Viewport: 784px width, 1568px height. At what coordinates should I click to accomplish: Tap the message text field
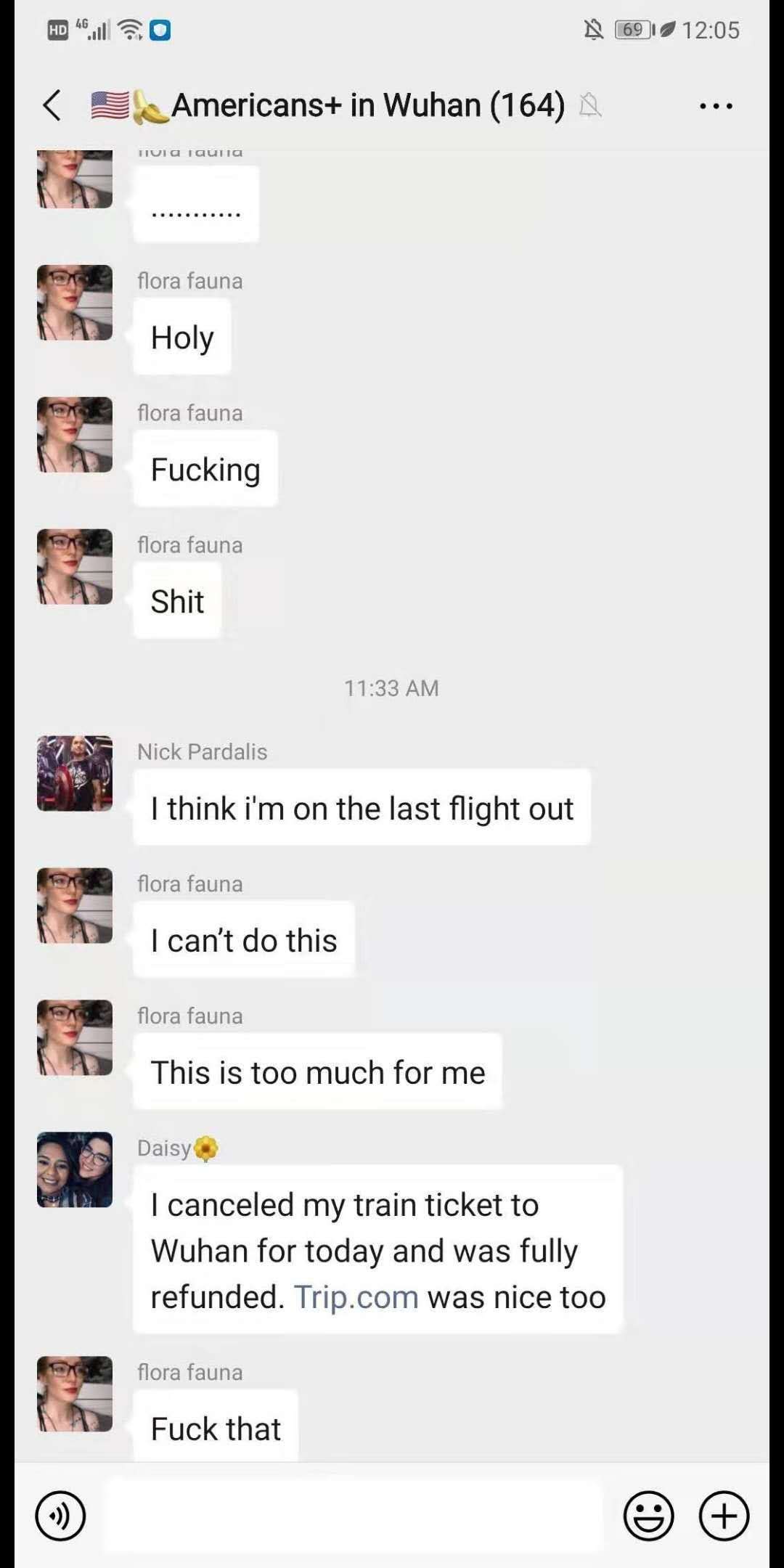pos(352,1516)
